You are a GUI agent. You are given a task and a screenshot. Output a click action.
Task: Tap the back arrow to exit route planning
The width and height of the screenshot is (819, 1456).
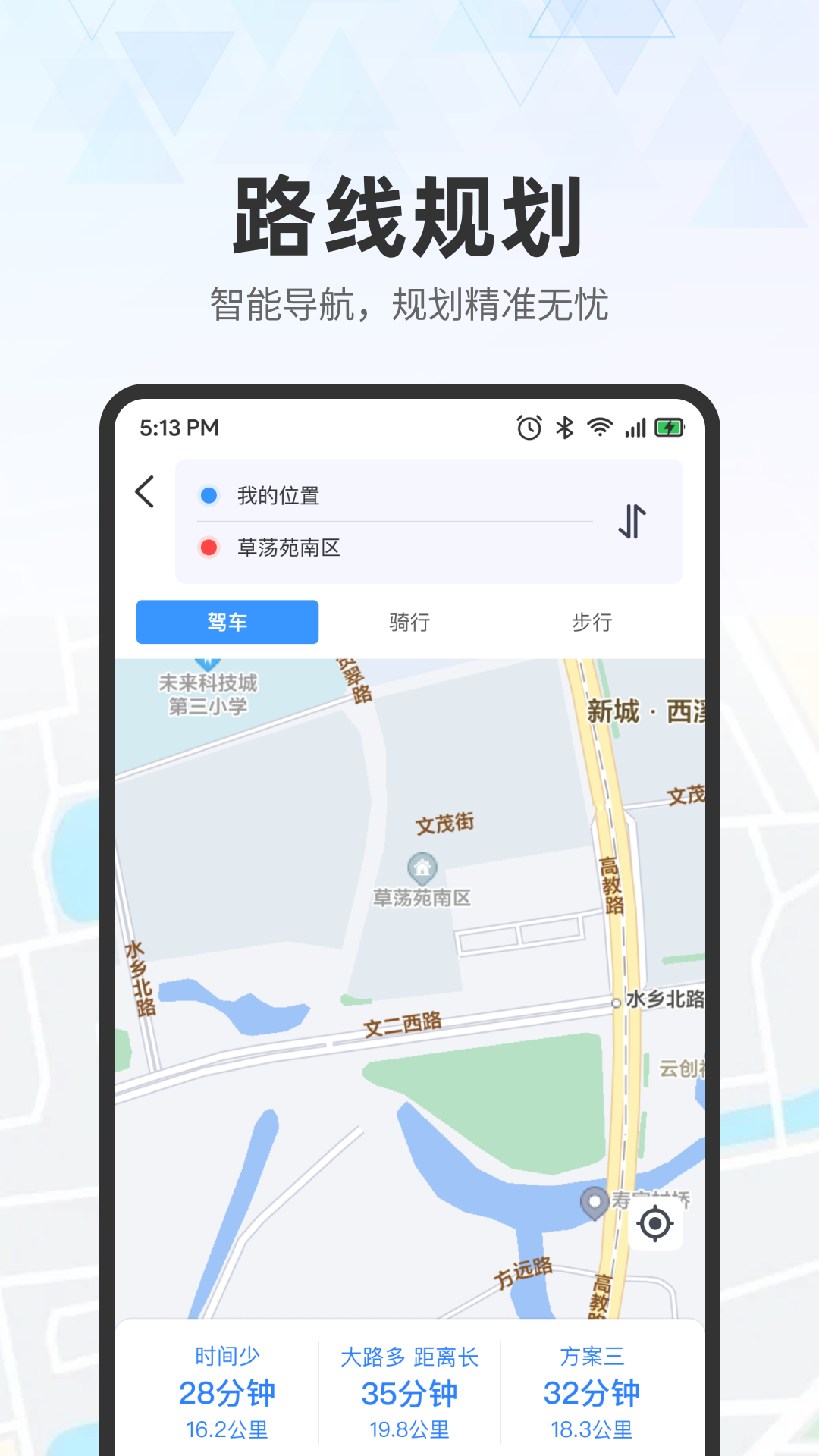[144, 492]
